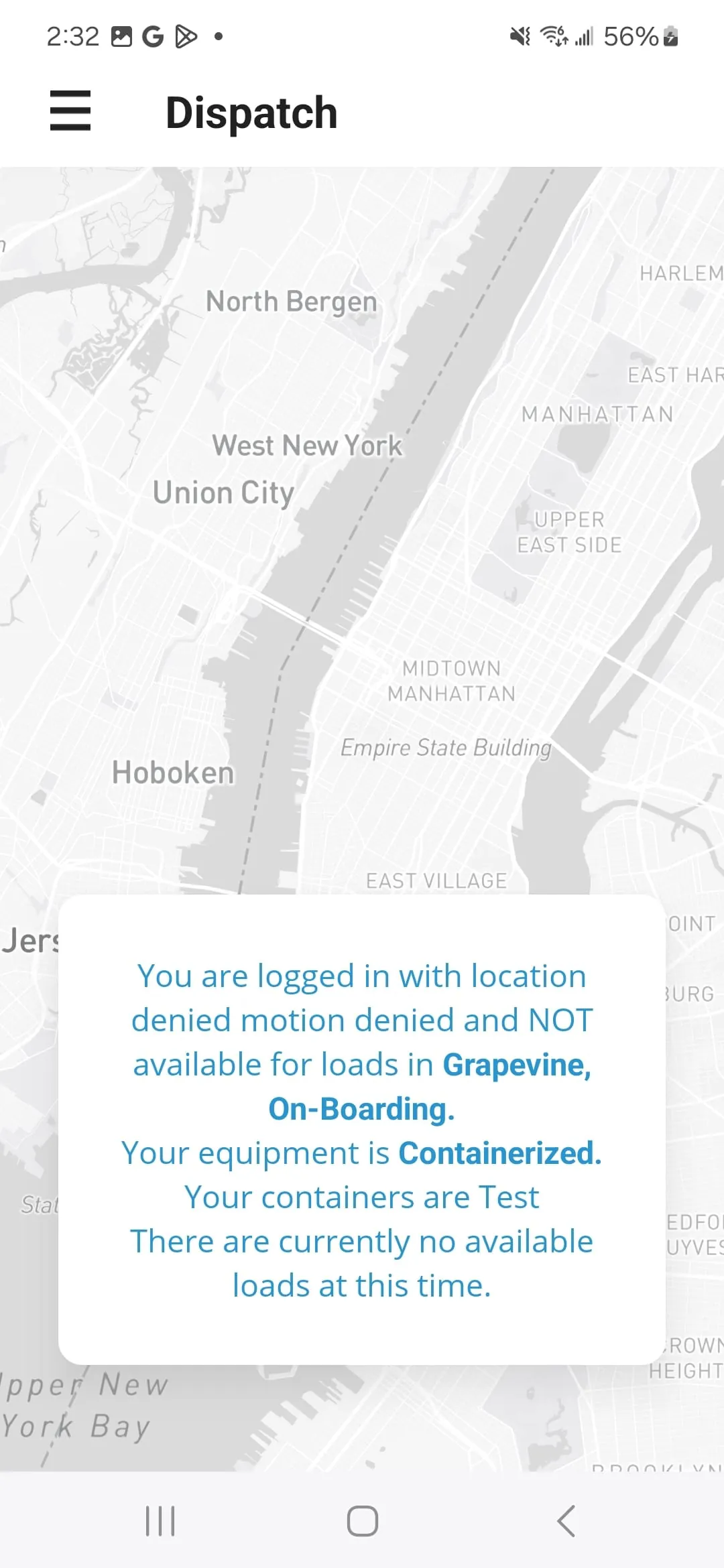Image resolution: width=724 pixels, height=1568 pixels.
Task: Open the hamburger drawer menu
Action: tap(70, 111)
